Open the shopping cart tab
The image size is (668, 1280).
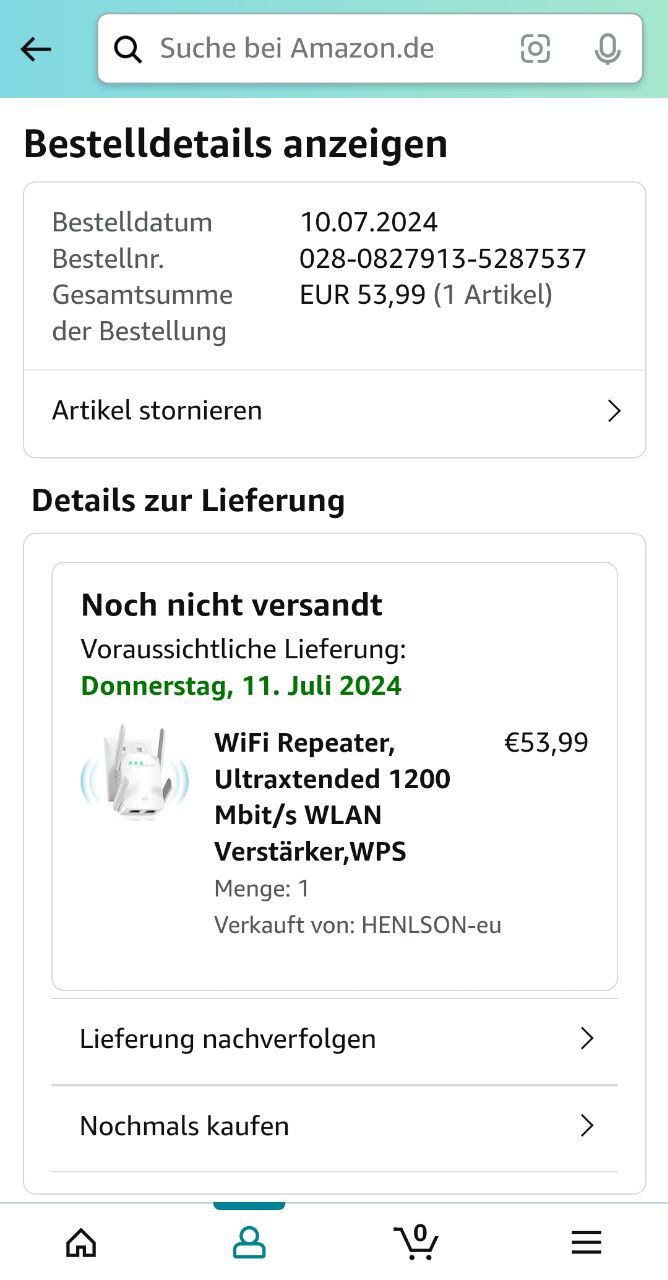(x=416, y=1242)
